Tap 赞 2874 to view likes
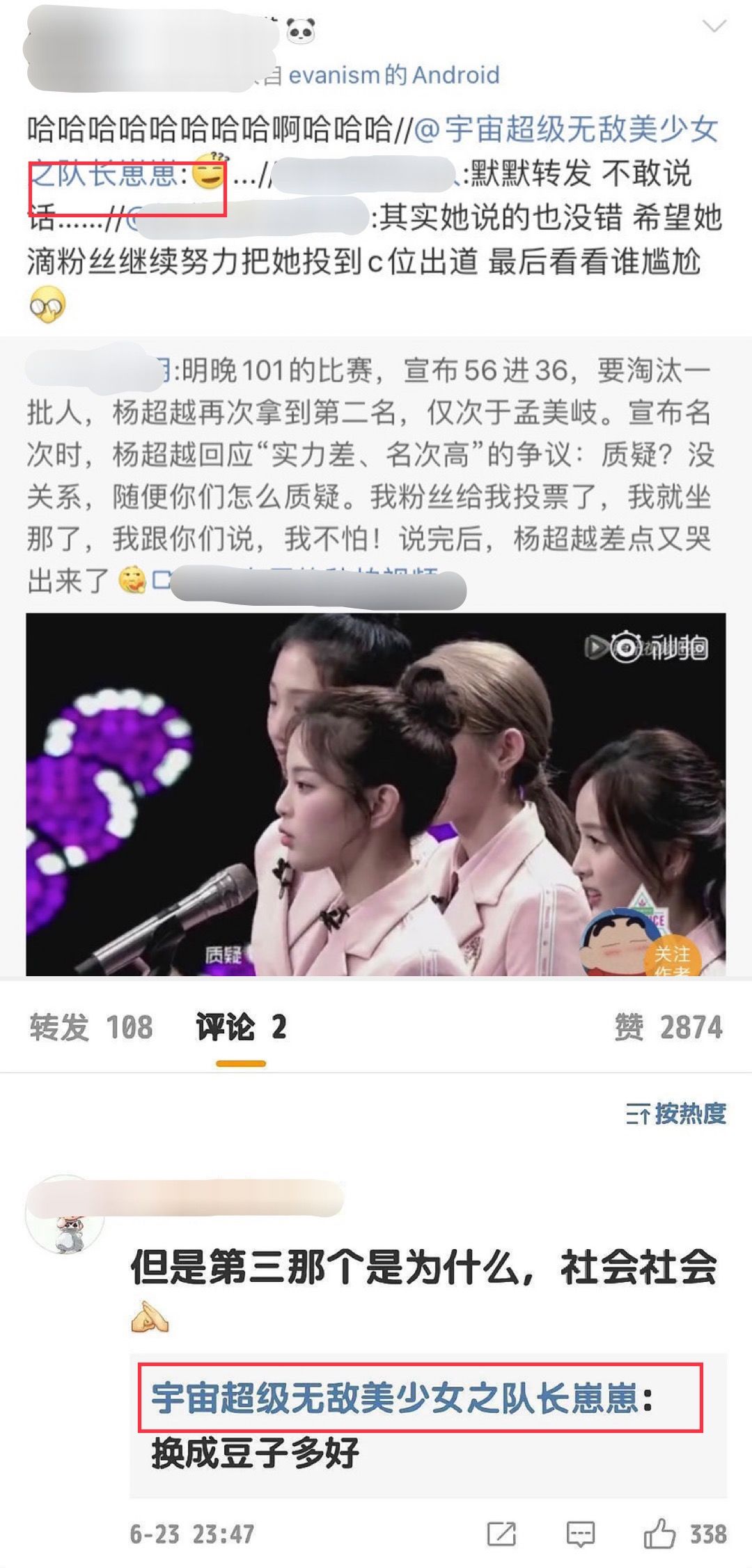Image resolution: width=752 pixels, height=1568 pixels. pyautogui.click(x=668, y=1028)
